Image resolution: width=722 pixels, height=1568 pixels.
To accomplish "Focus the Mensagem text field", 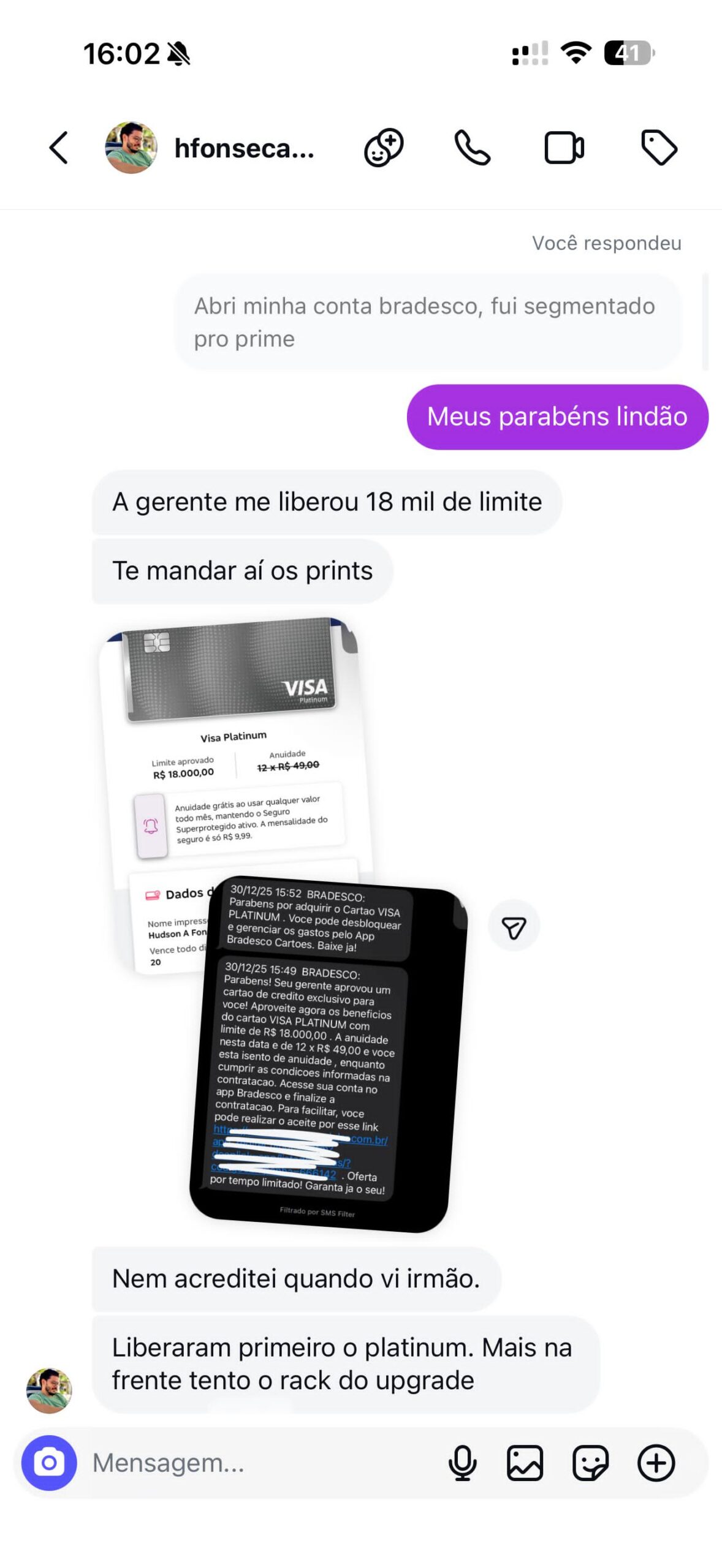I will (257, 1463).
